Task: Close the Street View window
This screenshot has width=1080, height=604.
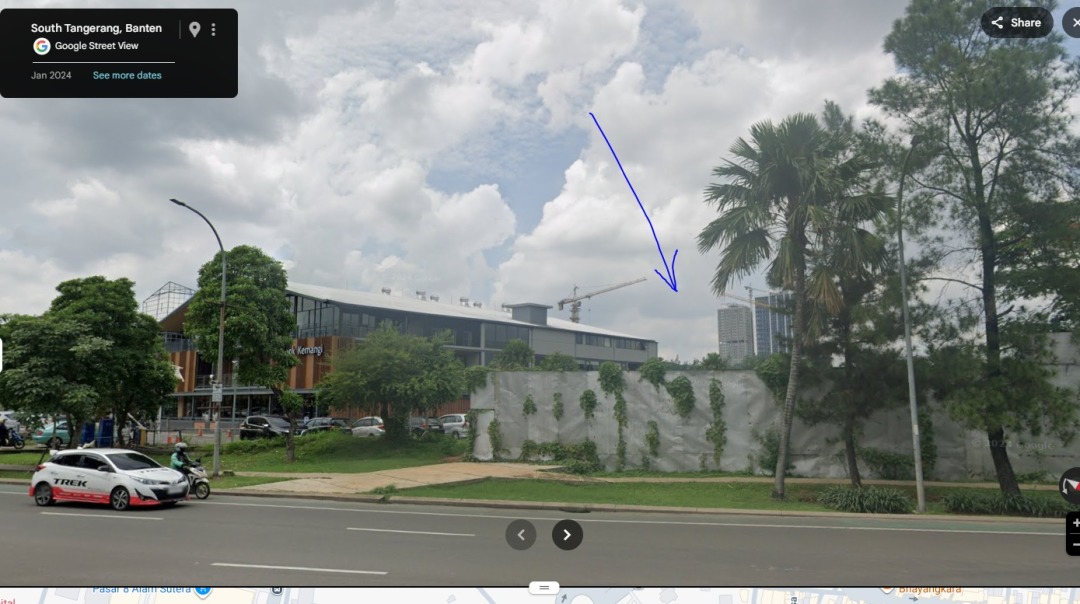Action: [x=1073, y=22]
